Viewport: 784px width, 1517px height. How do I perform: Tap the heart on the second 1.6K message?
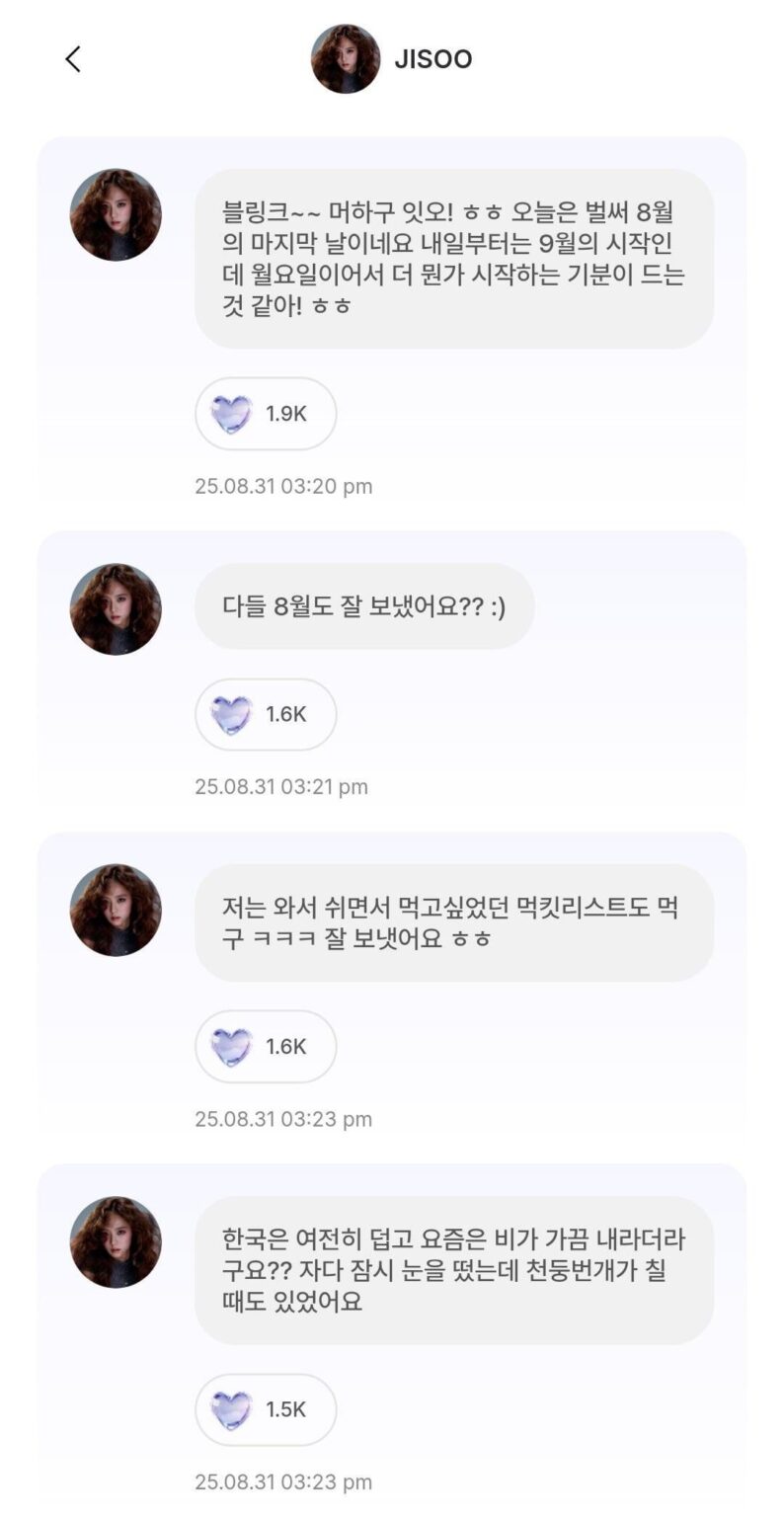coord(232,1047)
